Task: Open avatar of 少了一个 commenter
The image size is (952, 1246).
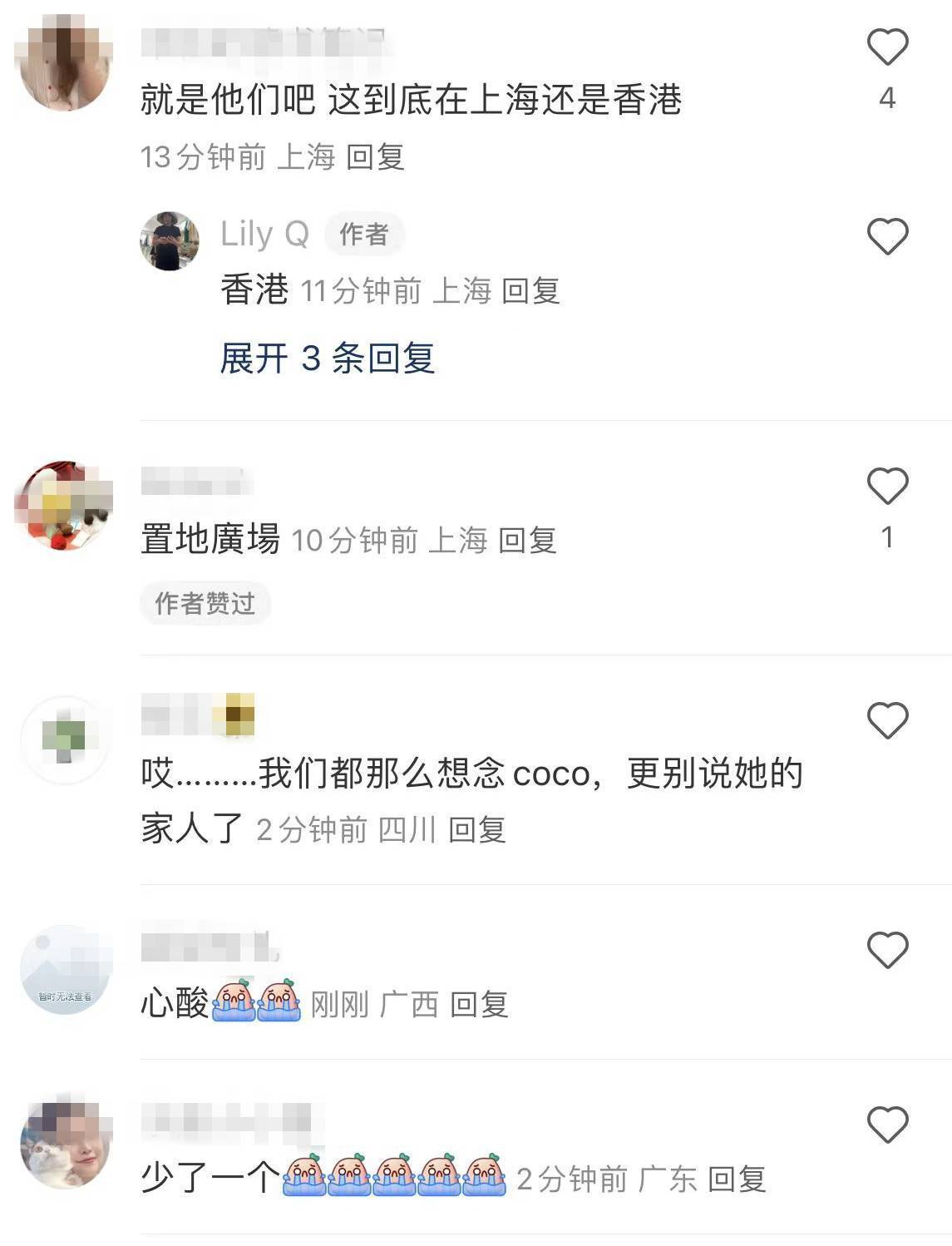Action: [x=65, y=1144]
